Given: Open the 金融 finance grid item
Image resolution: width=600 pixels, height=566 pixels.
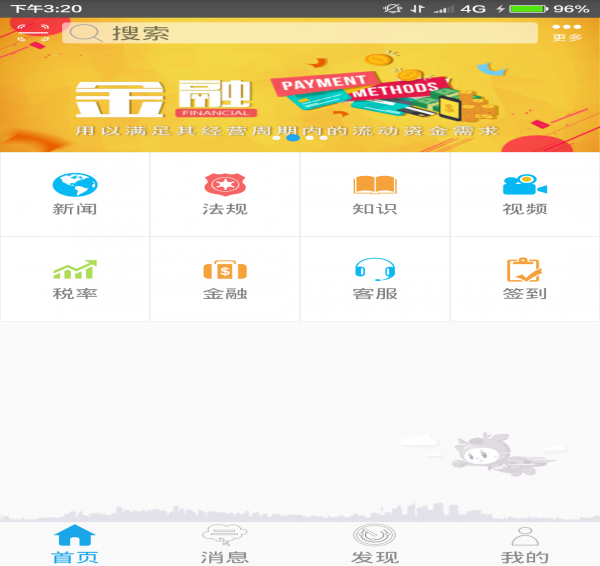Looking at the screenshot, I should click(x=225, y=279).
